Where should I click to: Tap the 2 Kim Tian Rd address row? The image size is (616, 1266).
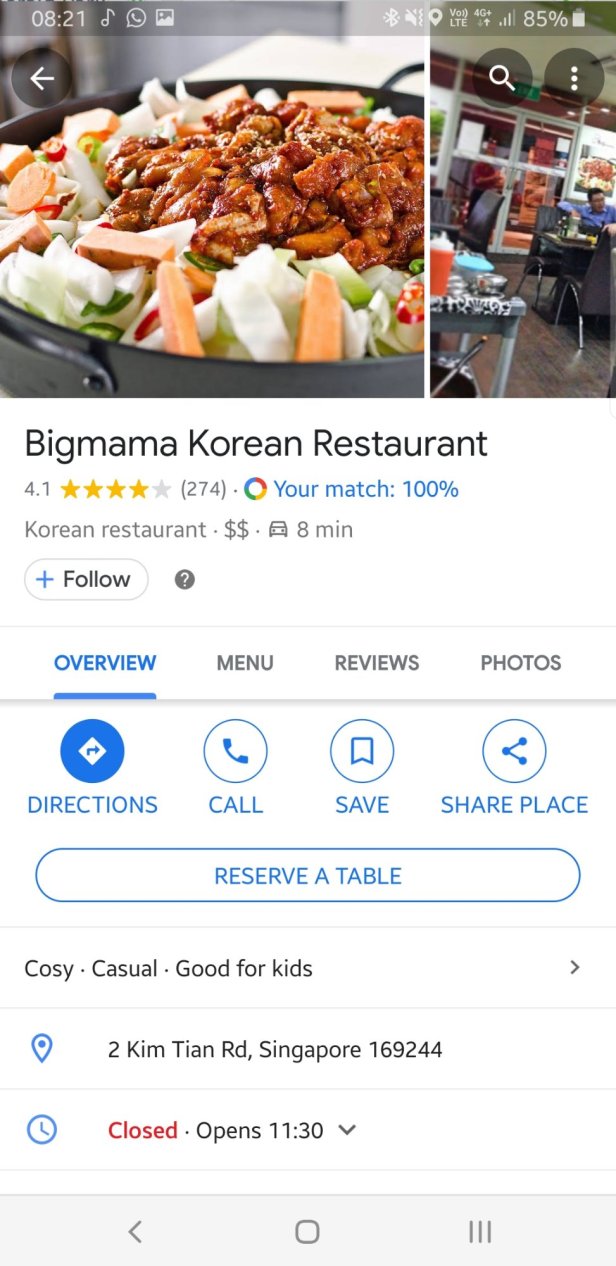tap(275, 1049)
